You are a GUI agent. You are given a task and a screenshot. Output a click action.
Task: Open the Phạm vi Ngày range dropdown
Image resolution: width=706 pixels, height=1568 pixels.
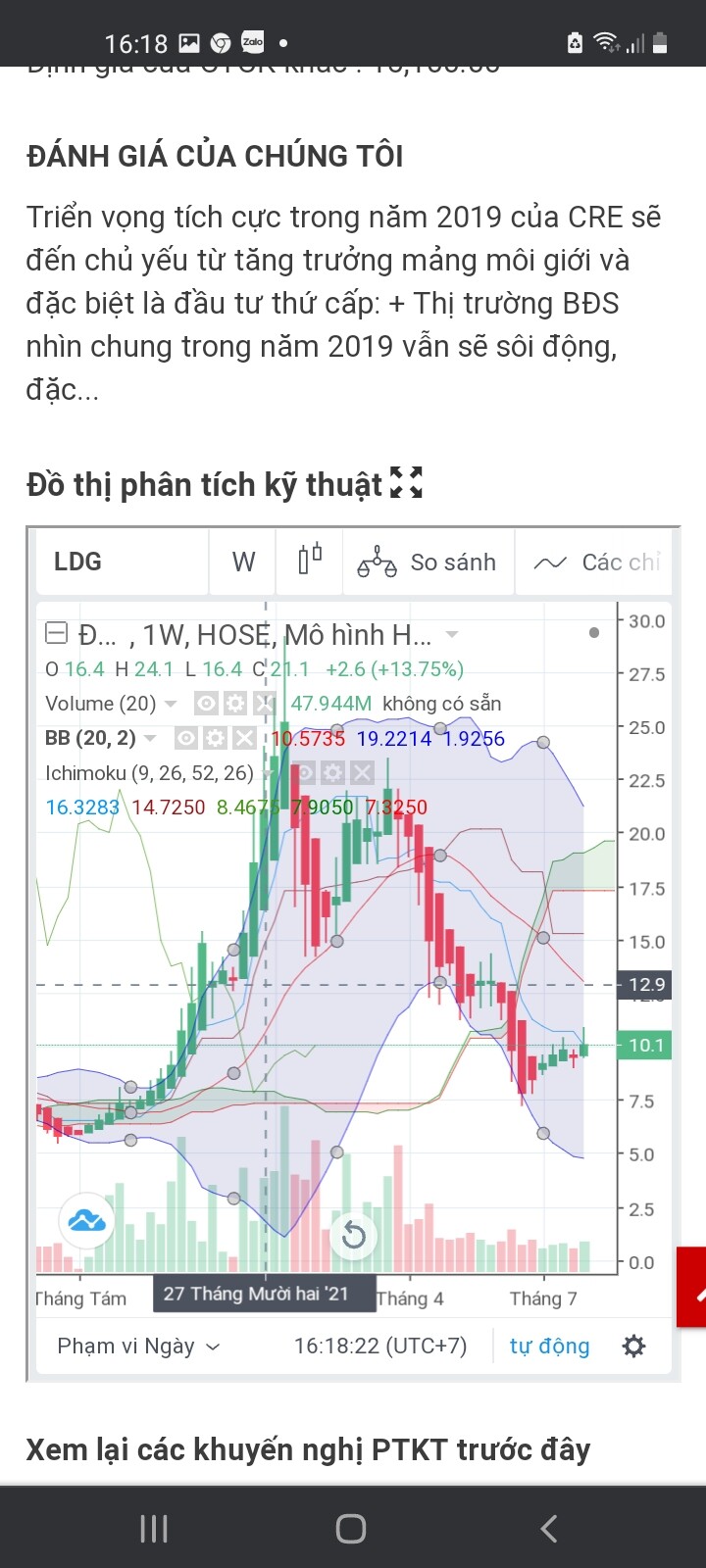(x=138, y=1346)
